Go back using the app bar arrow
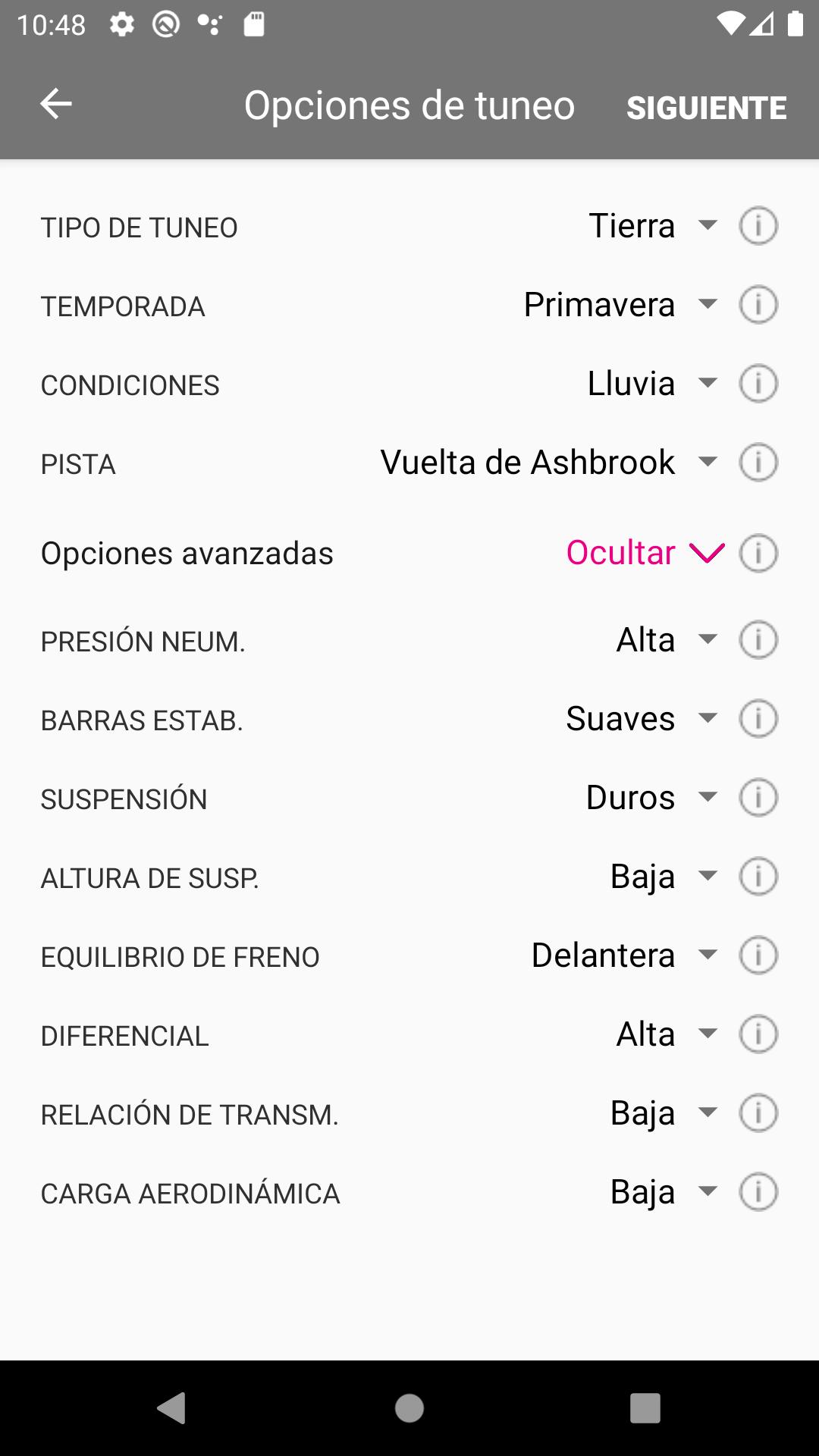819x1456 pixels. (x=56, y=104)
